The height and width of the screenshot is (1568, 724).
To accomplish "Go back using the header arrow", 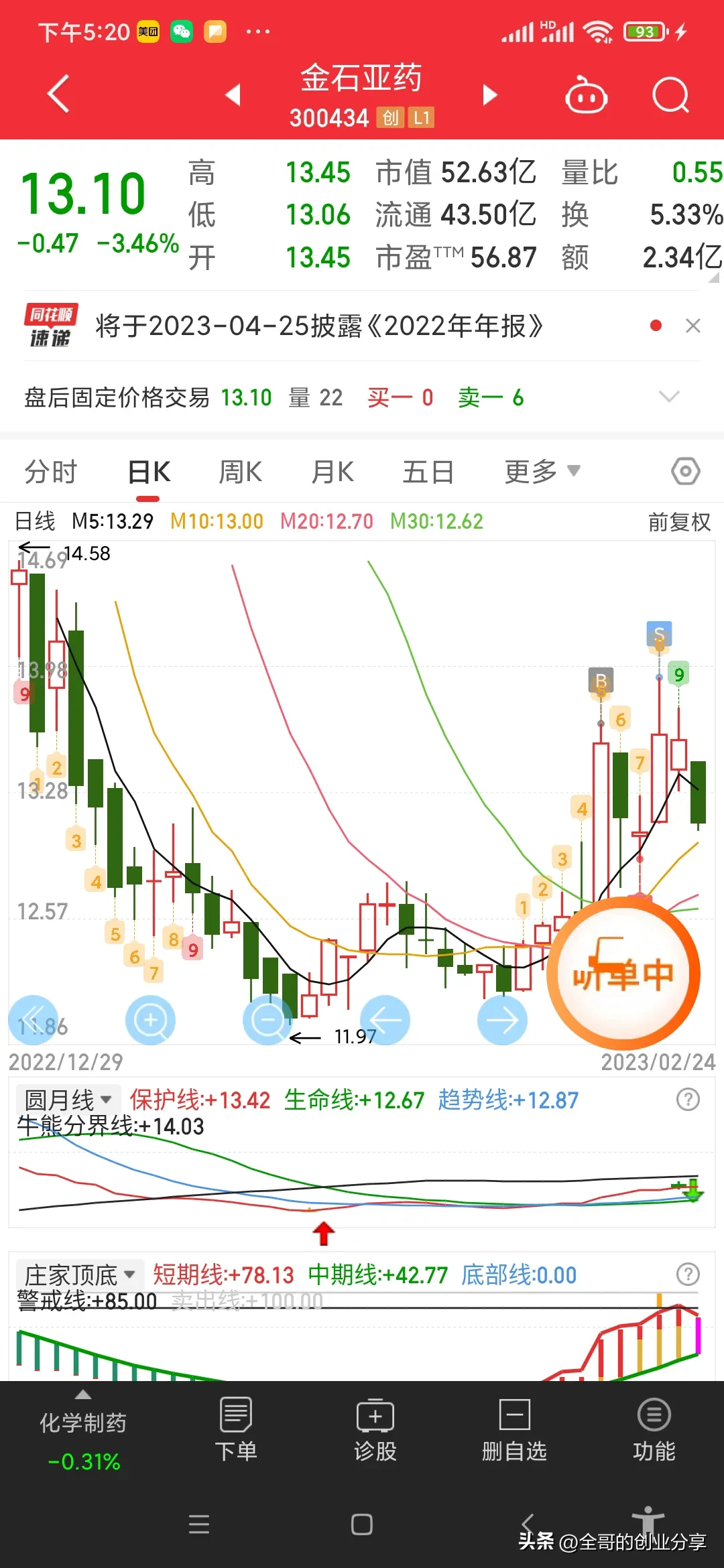I will [59, 94].
